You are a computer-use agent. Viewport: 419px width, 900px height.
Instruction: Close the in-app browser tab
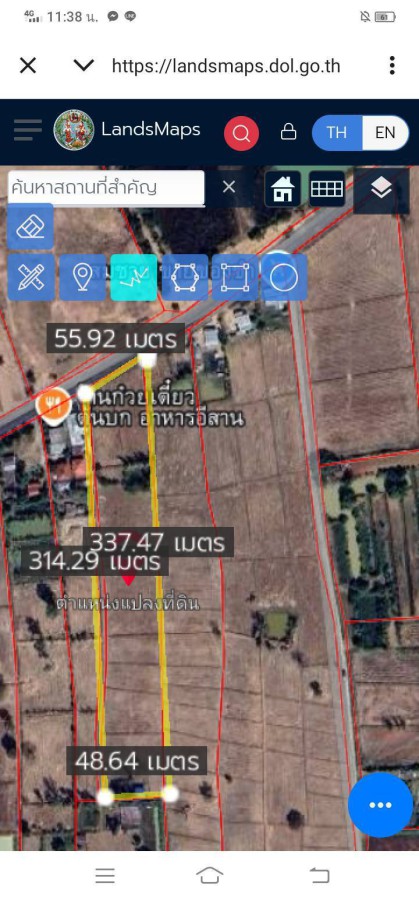pyautogui.click(x=28, y=65)
